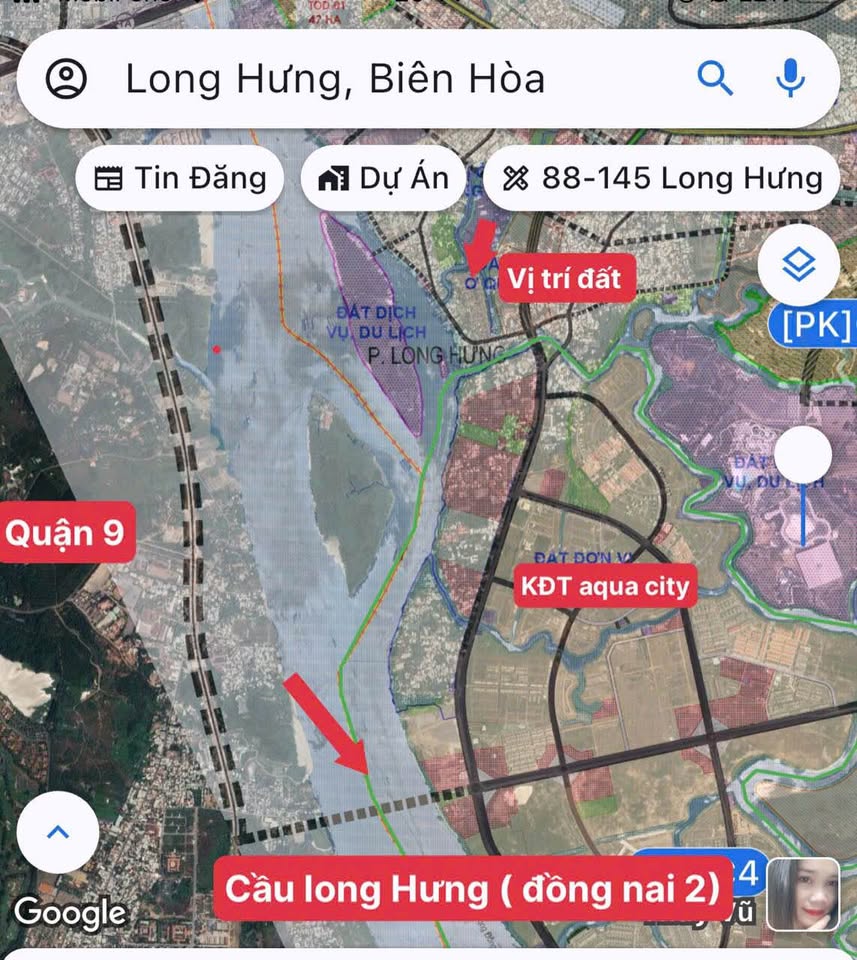
Task: Select the Tin Đăng chip
Action: (x=180, y=179)
